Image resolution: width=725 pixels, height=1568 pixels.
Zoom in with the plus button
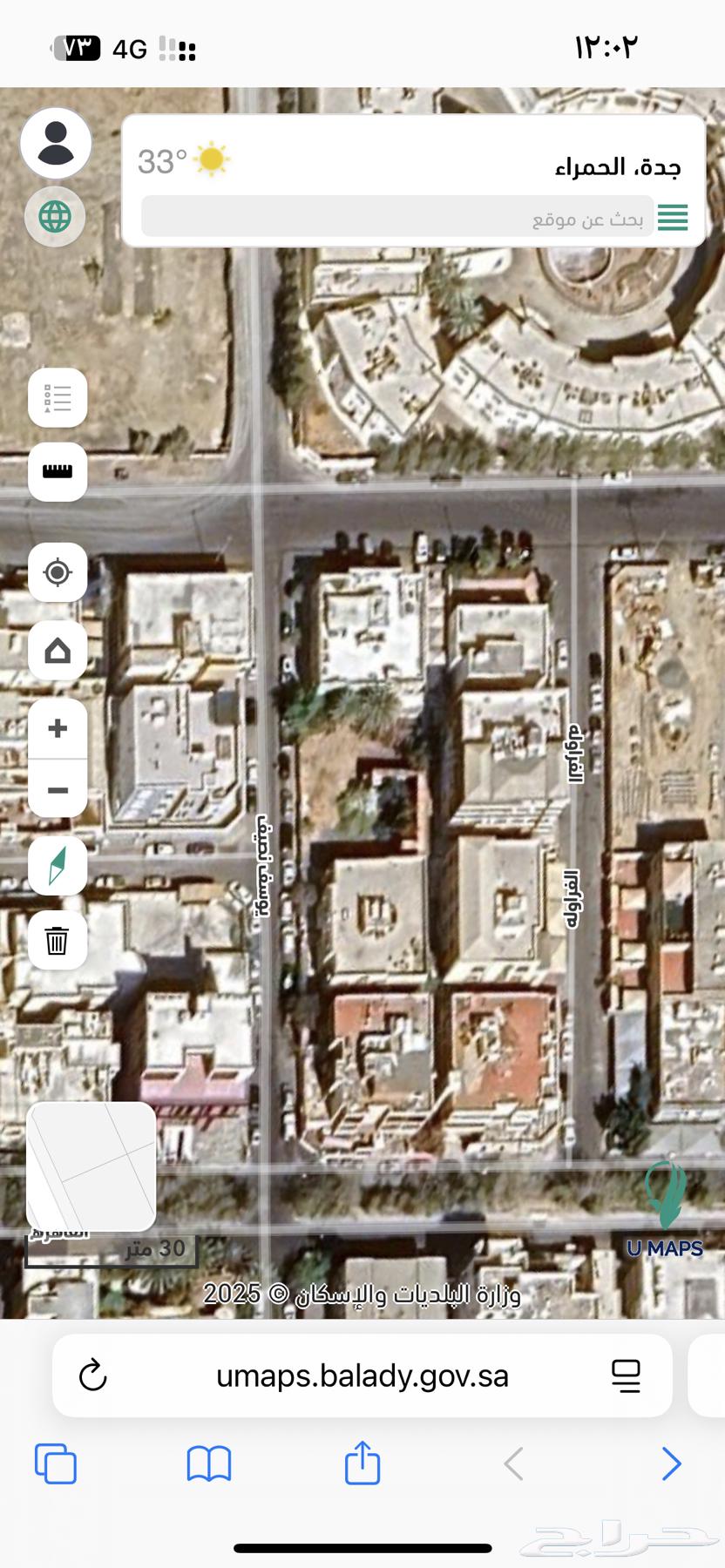[58, 728]
